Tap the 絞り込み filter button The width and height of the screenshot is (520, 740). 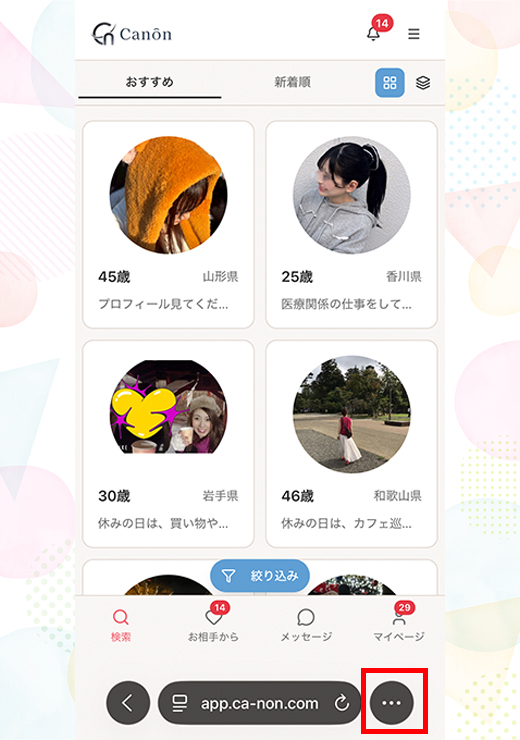[260, 576]
